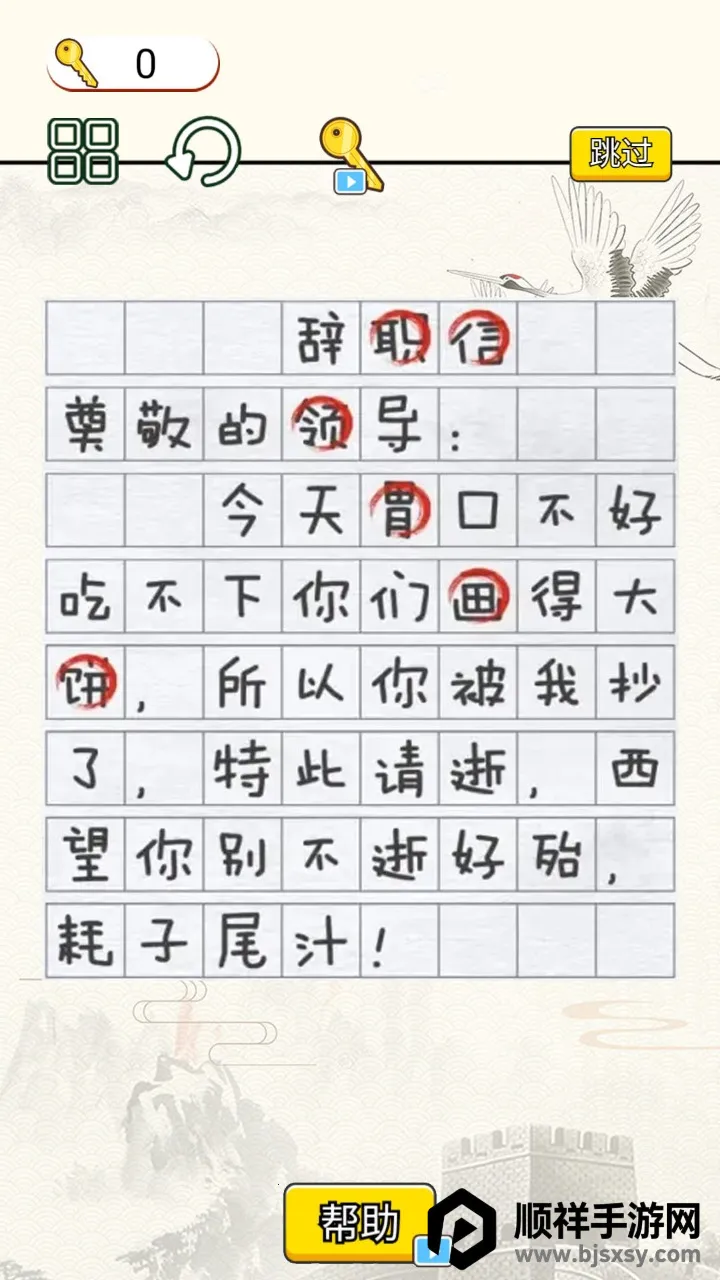Screen dimensions: 720x1280
Task: Restart the current puzzle
Action: coord(203,153)
